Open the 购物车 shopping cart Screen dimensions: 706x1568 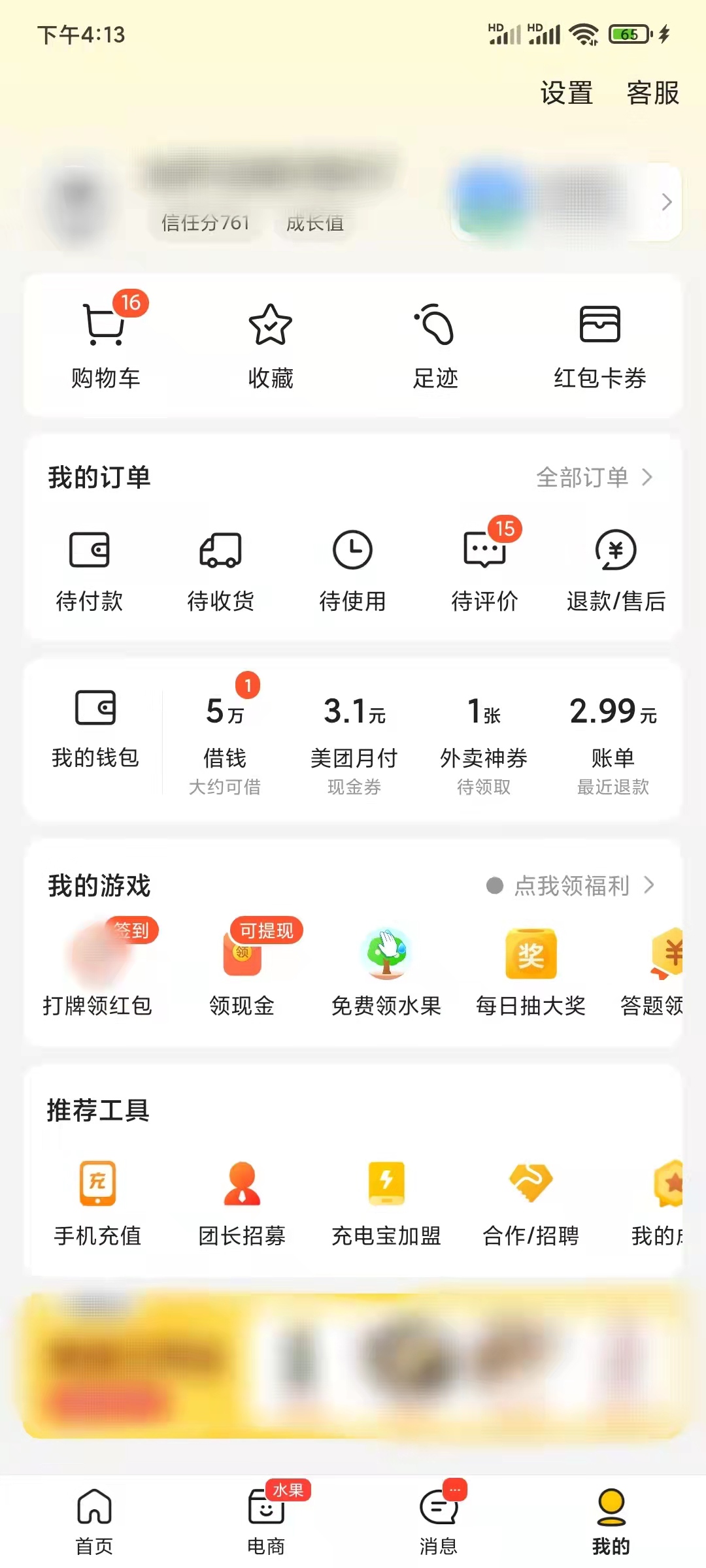pyautogui.click(x=108, y=343)
